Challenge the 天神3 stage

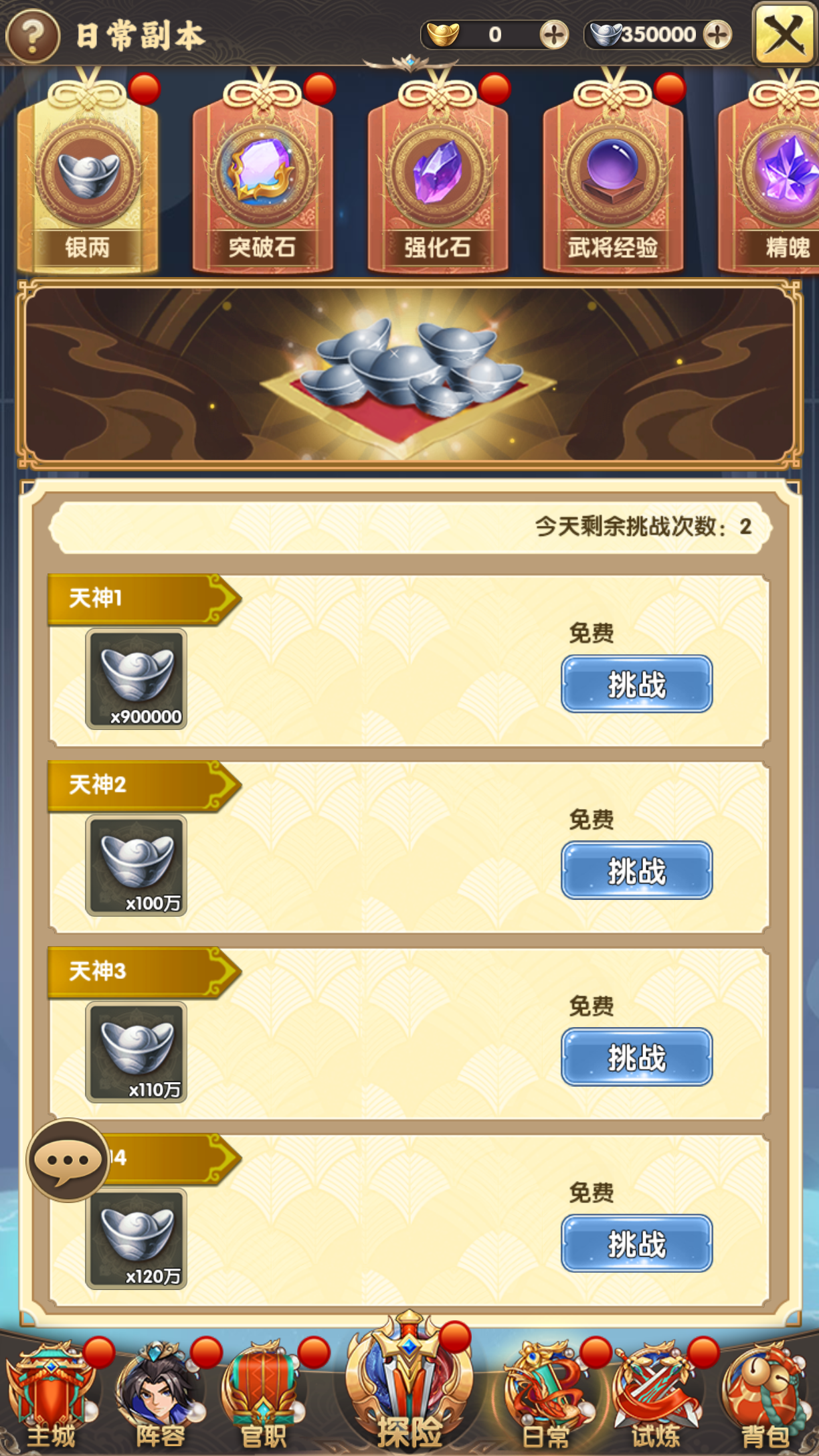pos(636,1057)
